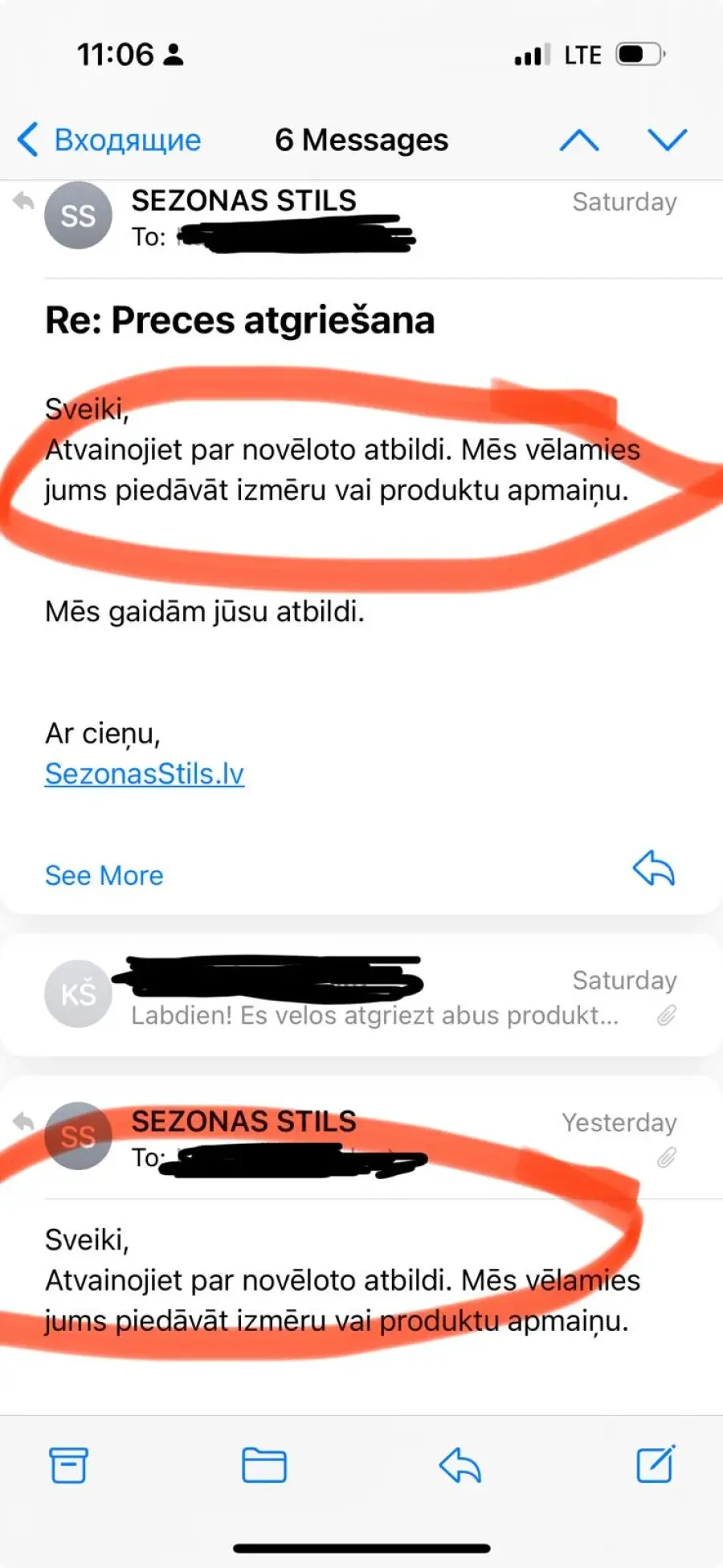Reply using the arrow beside See More
The image size is (723, 1568).
(654, 868)
